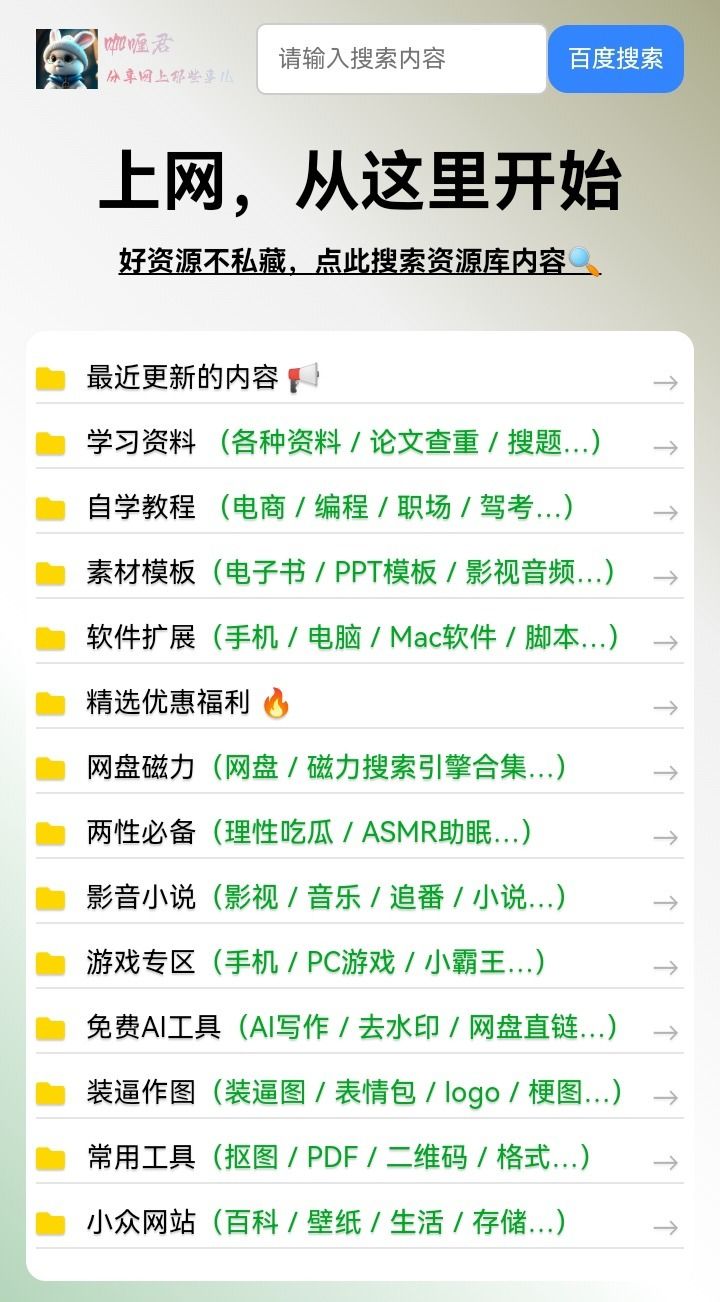720x1302 pixels.
Task: Open 素材模板 resources
Action: pos(359,572)
